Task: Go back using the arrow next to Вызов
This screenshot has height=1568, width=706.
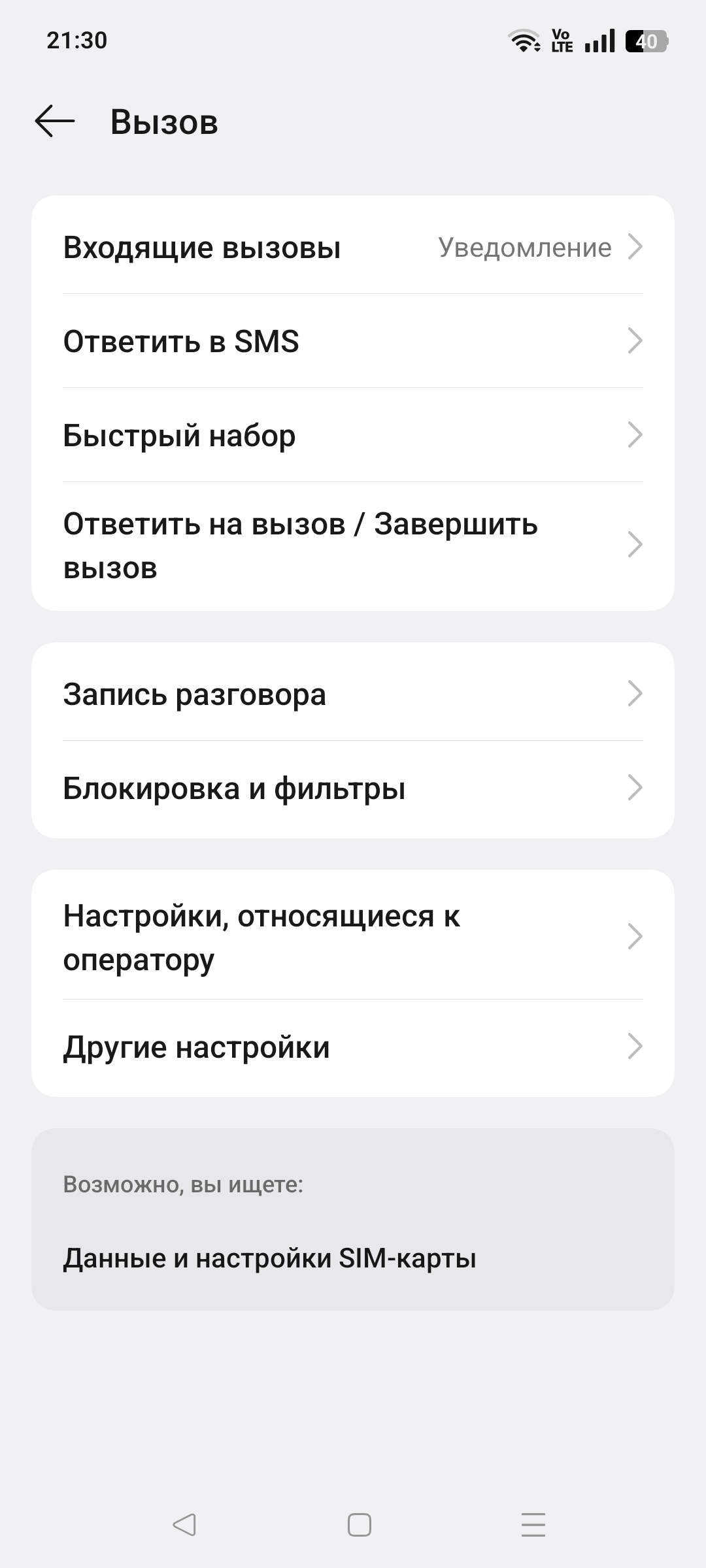Action: [x=55, y=122]
